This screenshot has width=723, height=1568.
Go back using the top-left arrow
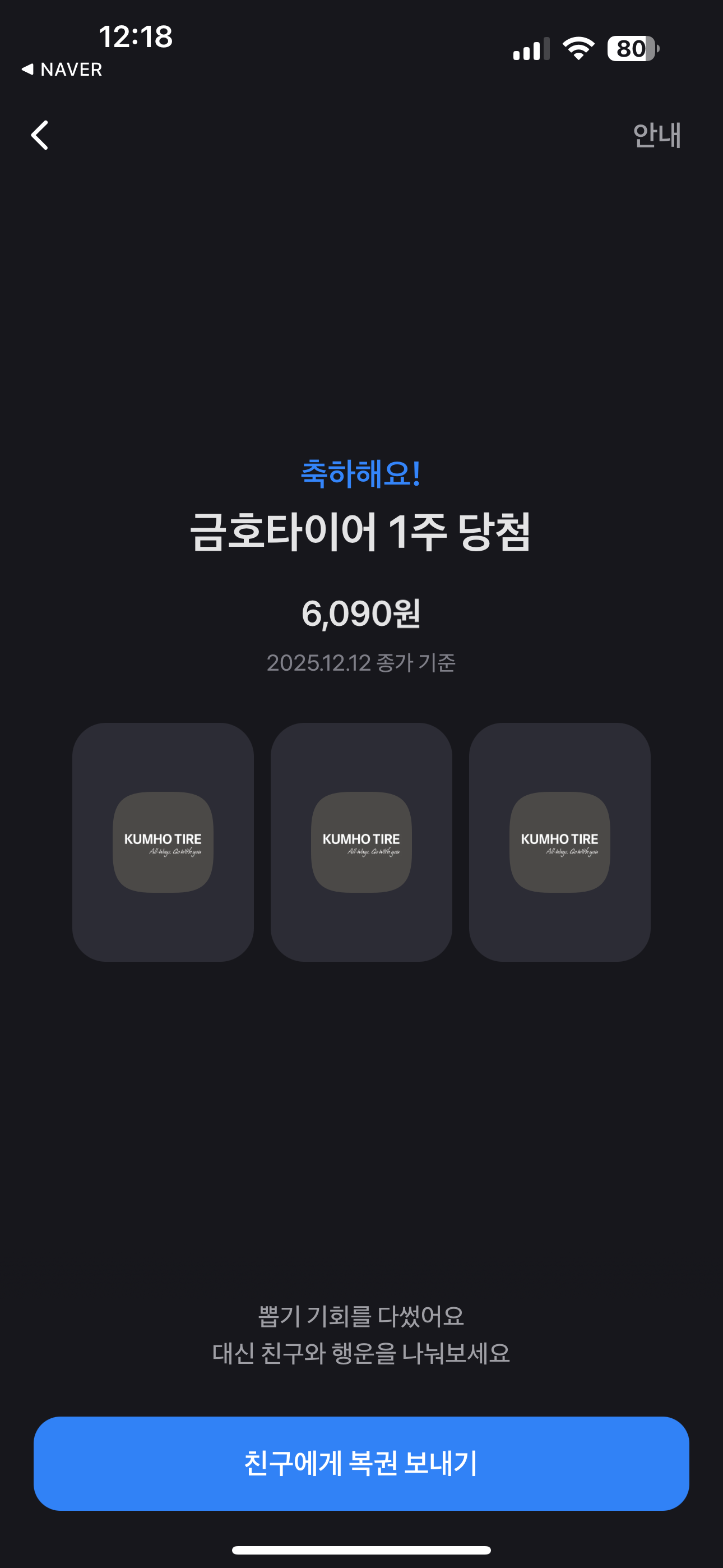click(40, 135)
